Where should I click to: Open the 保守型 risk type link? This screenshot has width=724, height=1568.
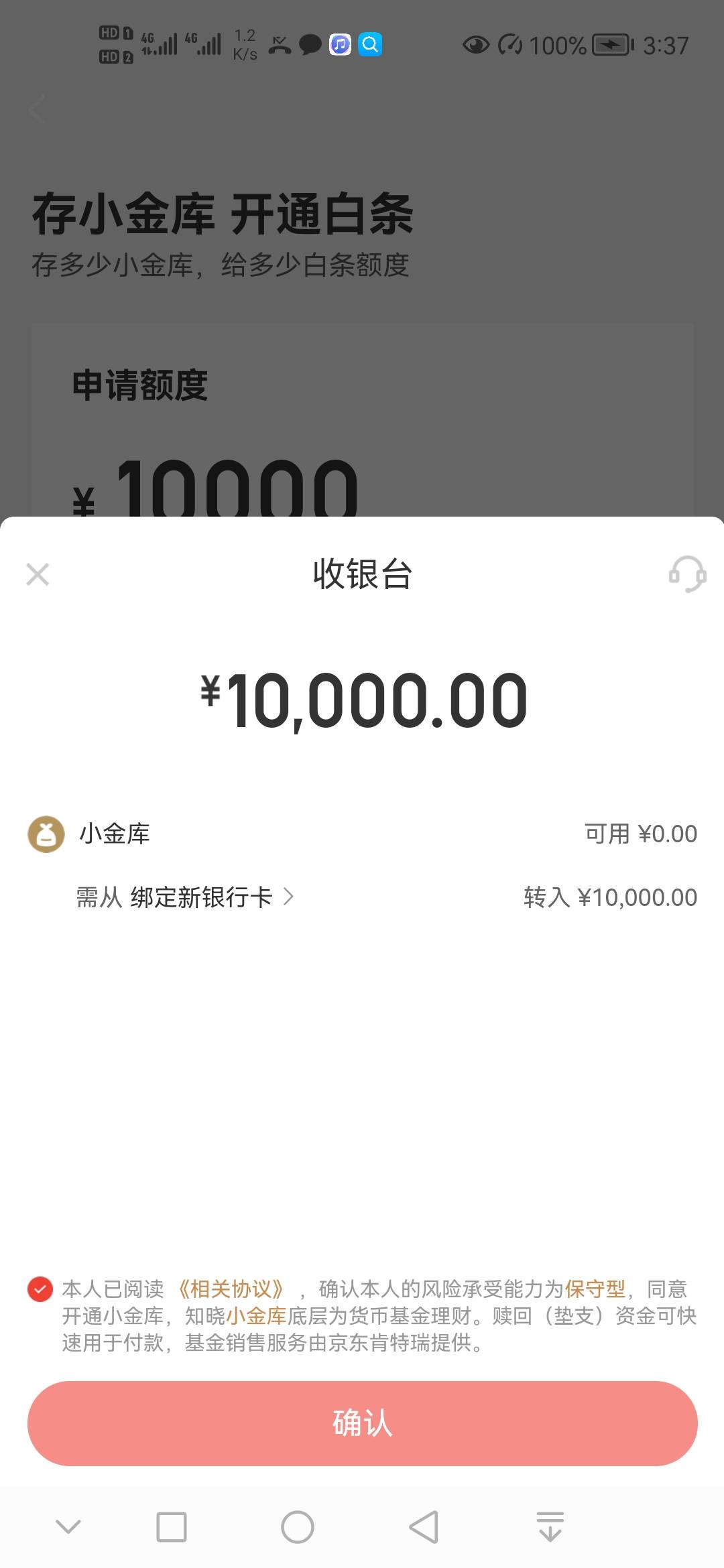coord(595,1289)
